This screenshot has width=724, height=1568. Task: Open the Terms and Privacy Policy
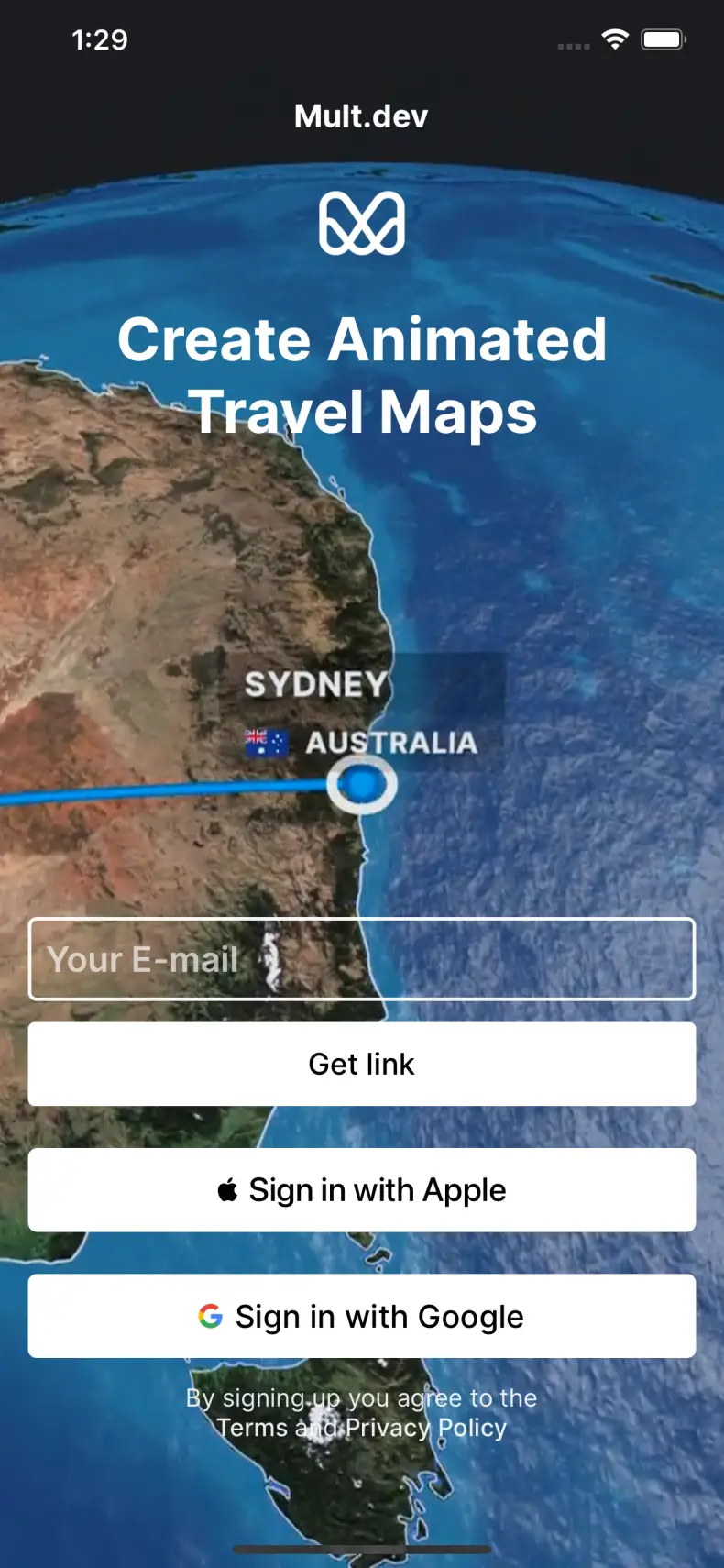click(362, 1428)
